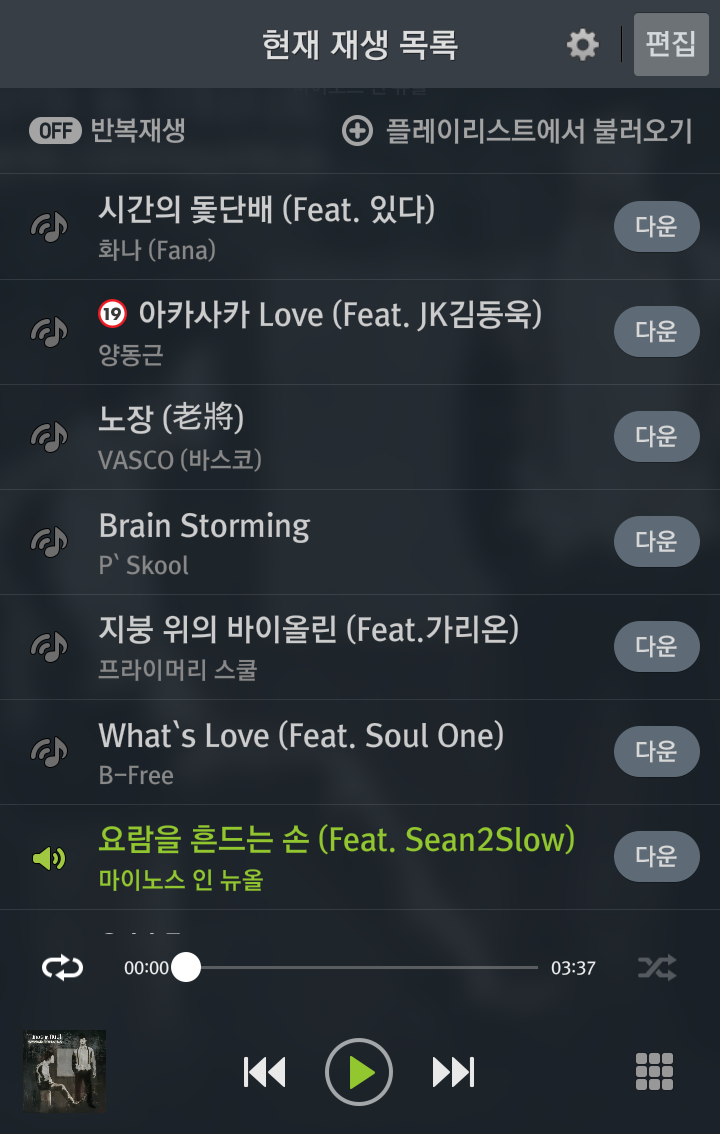
Task: Load songs via 플레이리스트에서 불러오기
Action: tap(518, 131)
